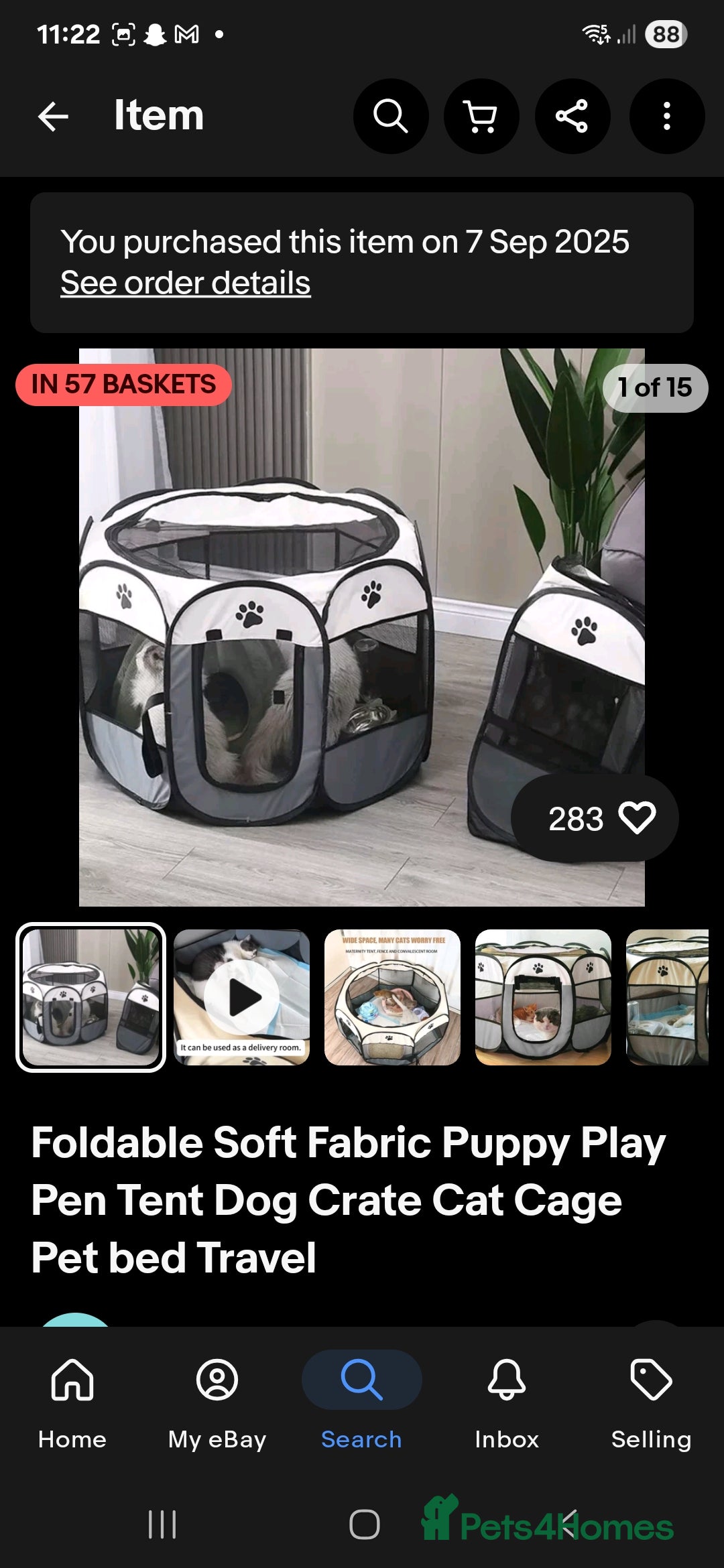Open See order details link
The width and height of the screenshot is (724, 1568).
pos(186,283)
